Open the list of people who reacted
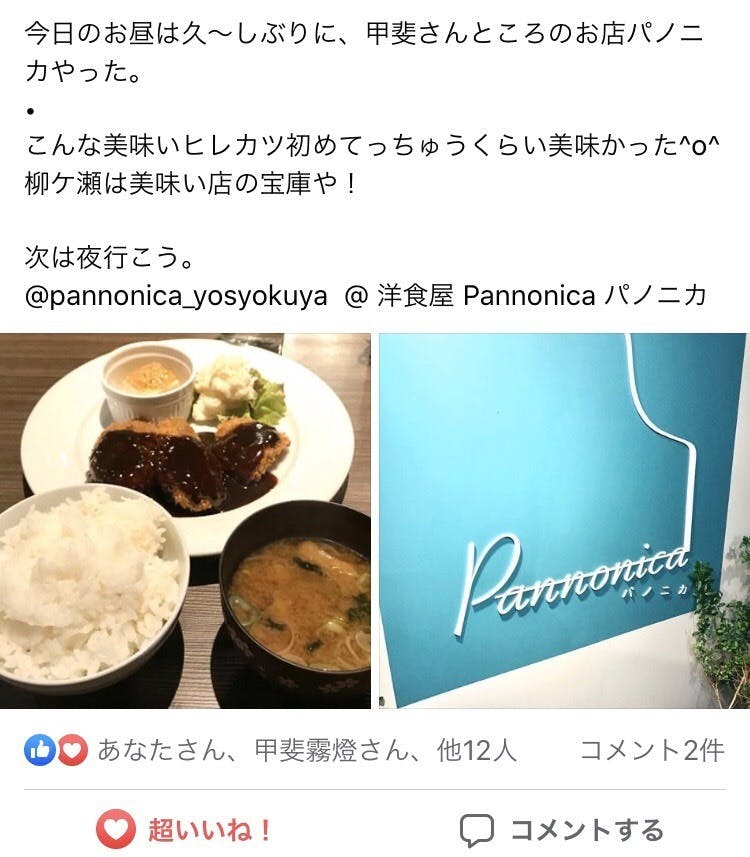The image size is (750, 857). pos(271,750)
